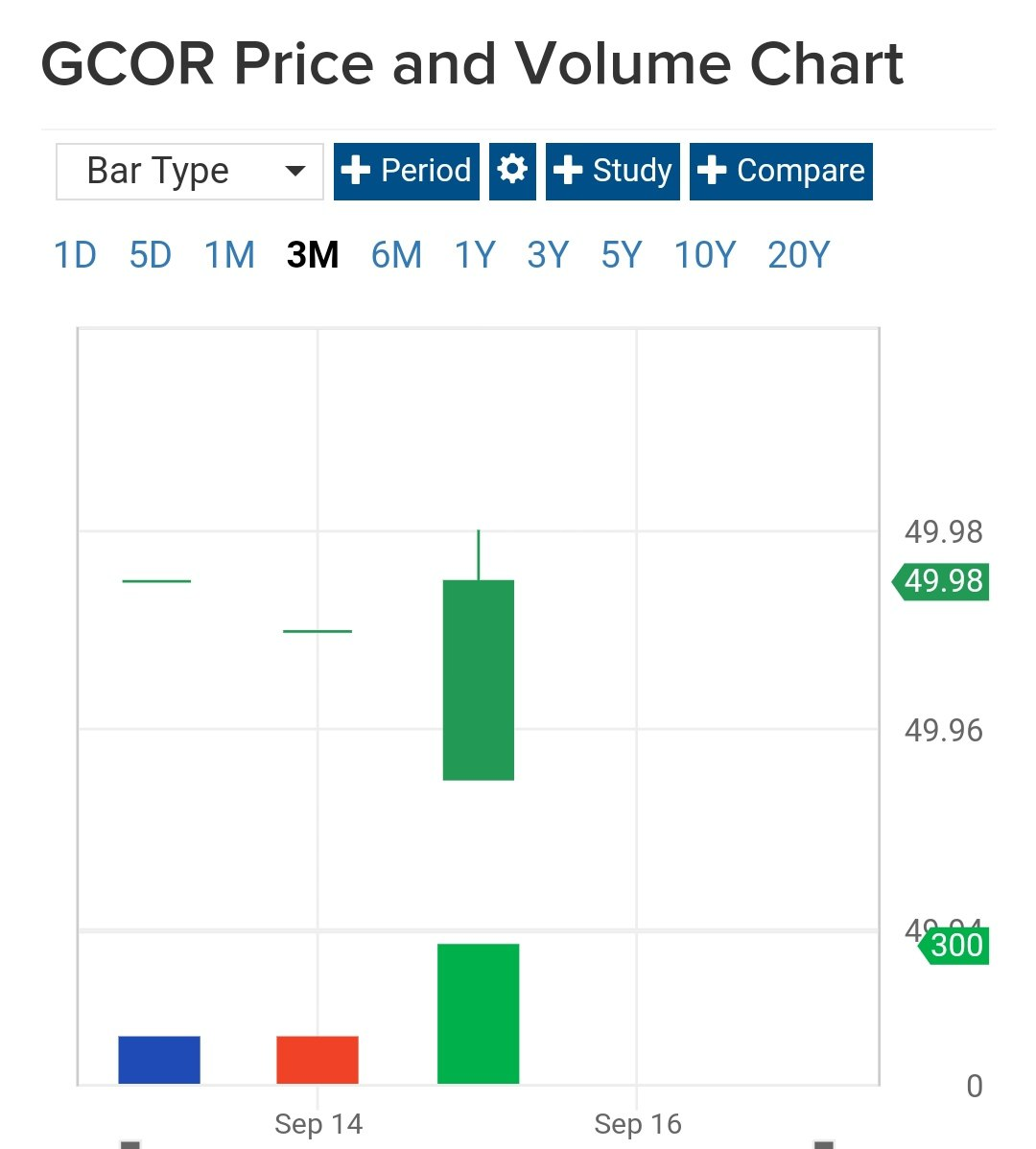Choose the 20Y range
The image size is (1036, 1149).
tap(798, 255)
